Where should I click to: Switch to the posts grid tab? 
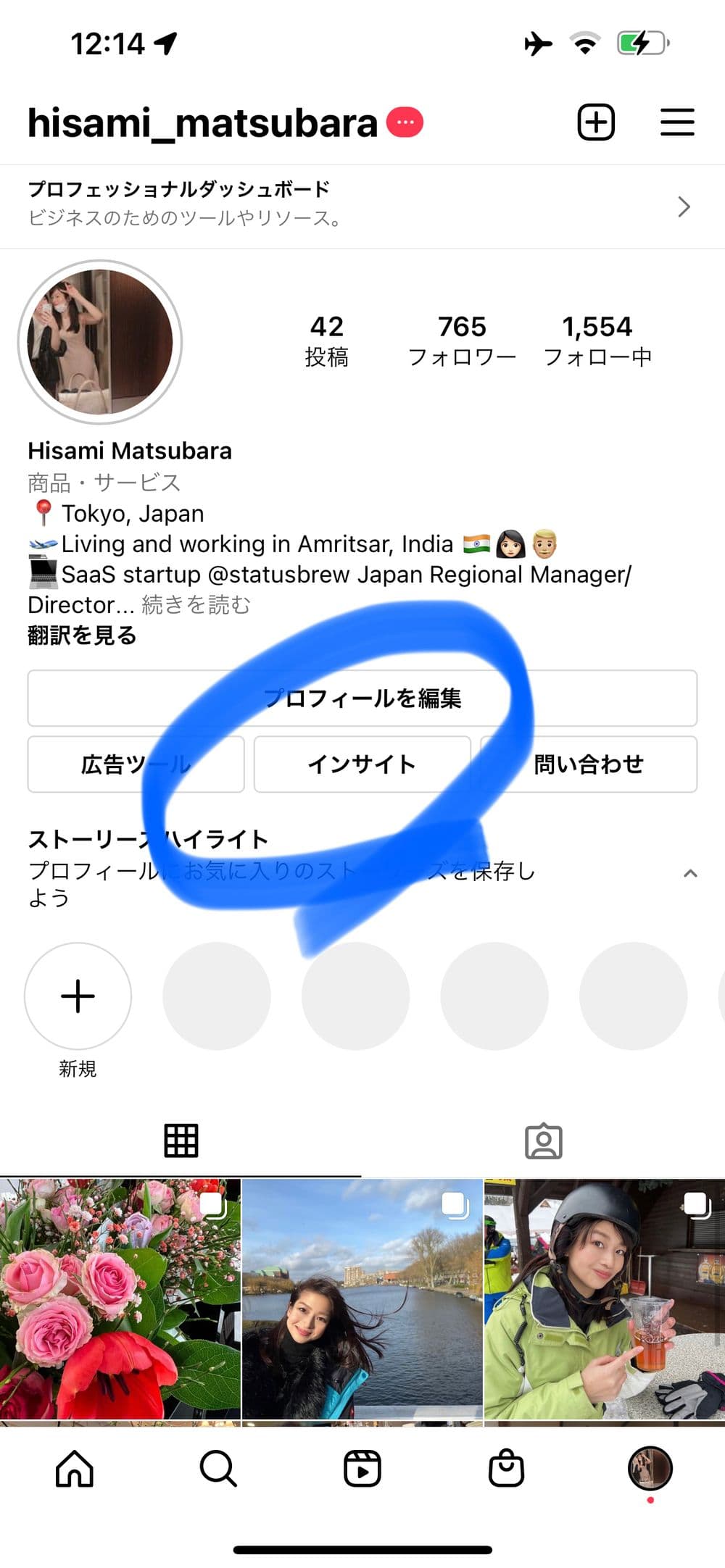(181, 1141)
